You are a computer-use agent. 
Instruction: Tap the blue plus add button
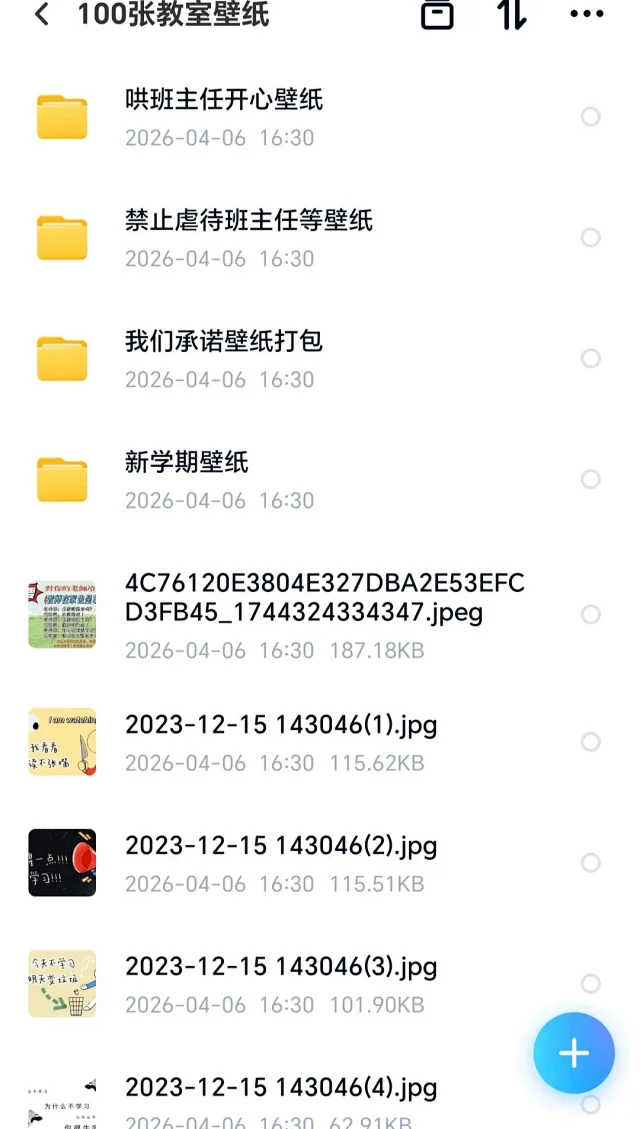point(574,1053)
